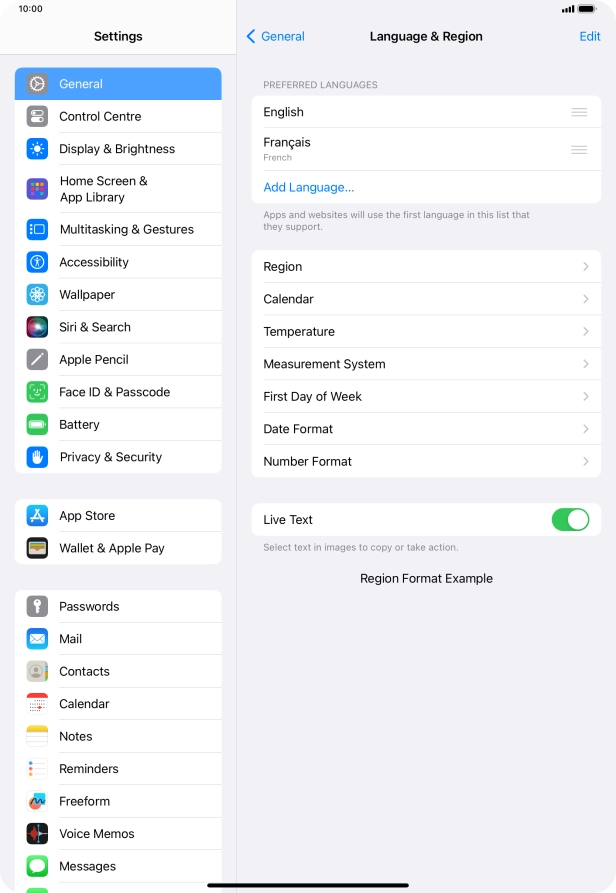
Task: Open First Day of Week setting
Action: (425, 397)
